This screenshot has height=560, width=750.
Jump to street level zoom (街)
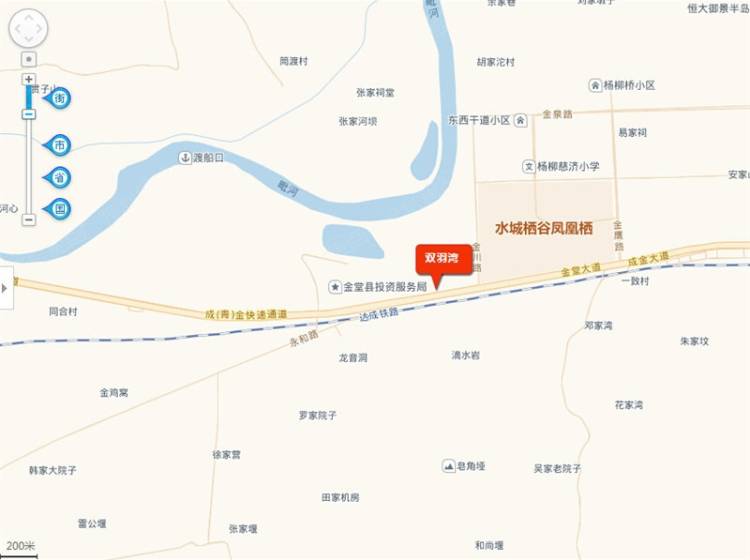(60, 98)
